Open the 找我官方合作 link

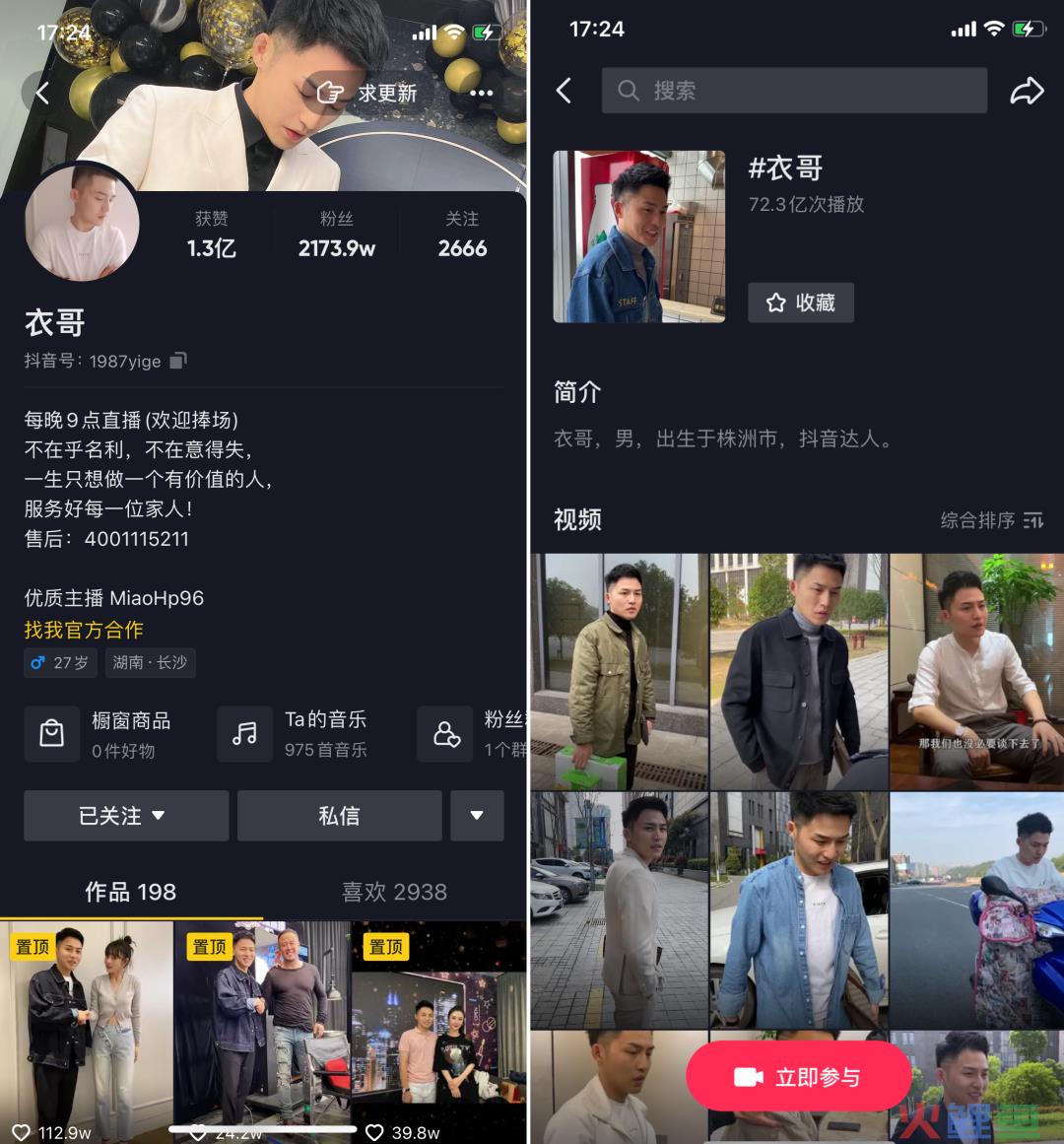84,630
